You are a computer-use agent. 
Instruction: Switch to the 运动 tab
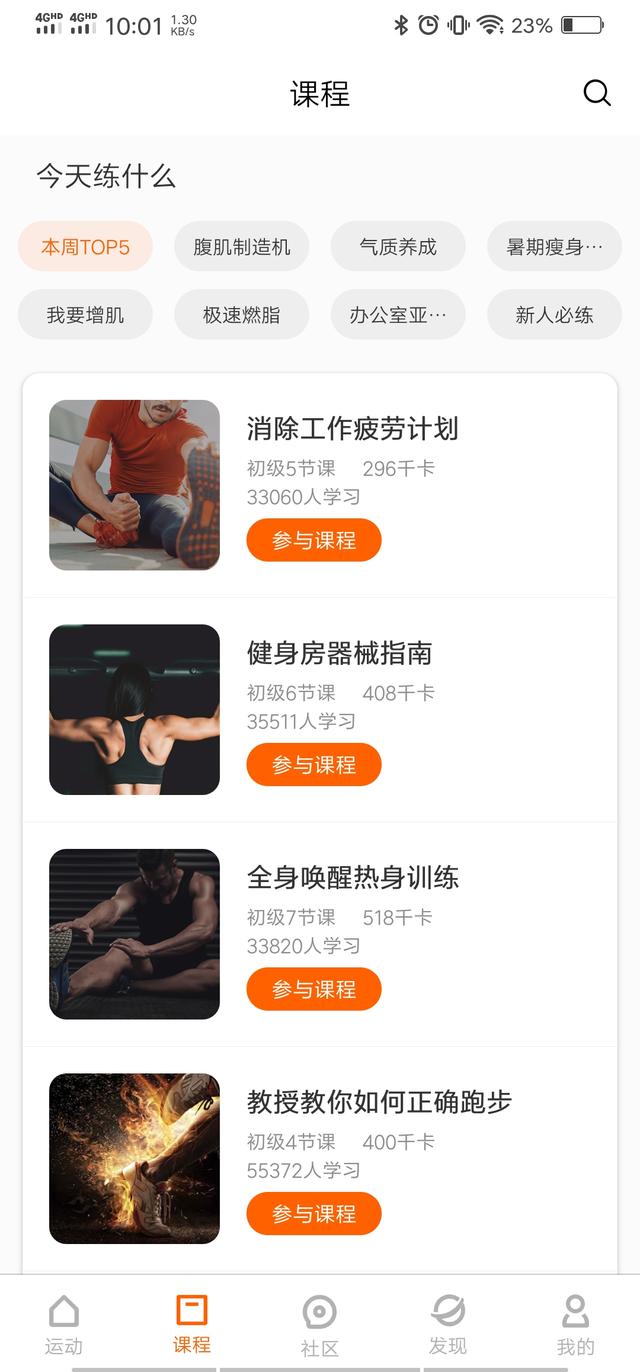coord(64,1323)
